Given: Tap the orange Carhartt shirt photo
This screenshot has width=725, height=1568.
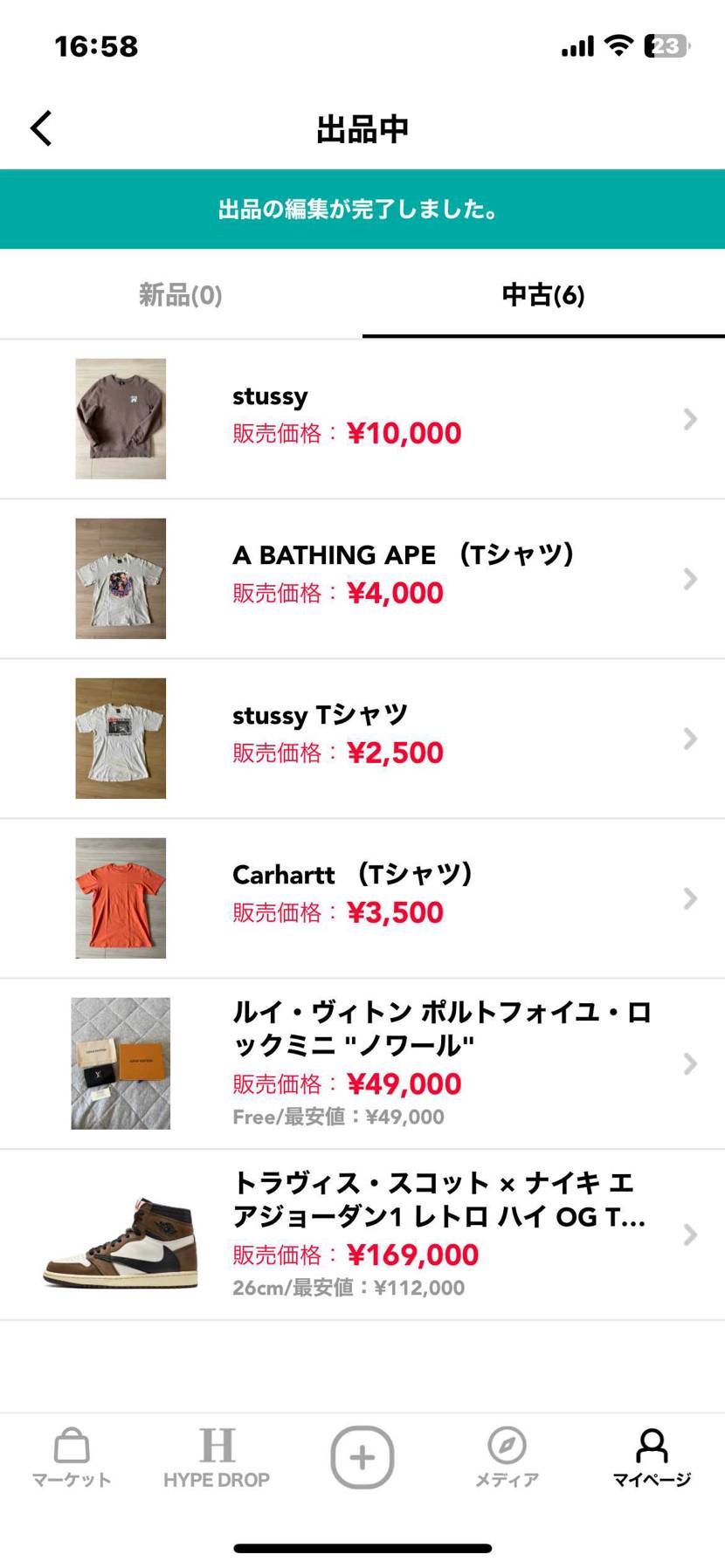Looking at the screenshot, I should (x=120, y=897).
